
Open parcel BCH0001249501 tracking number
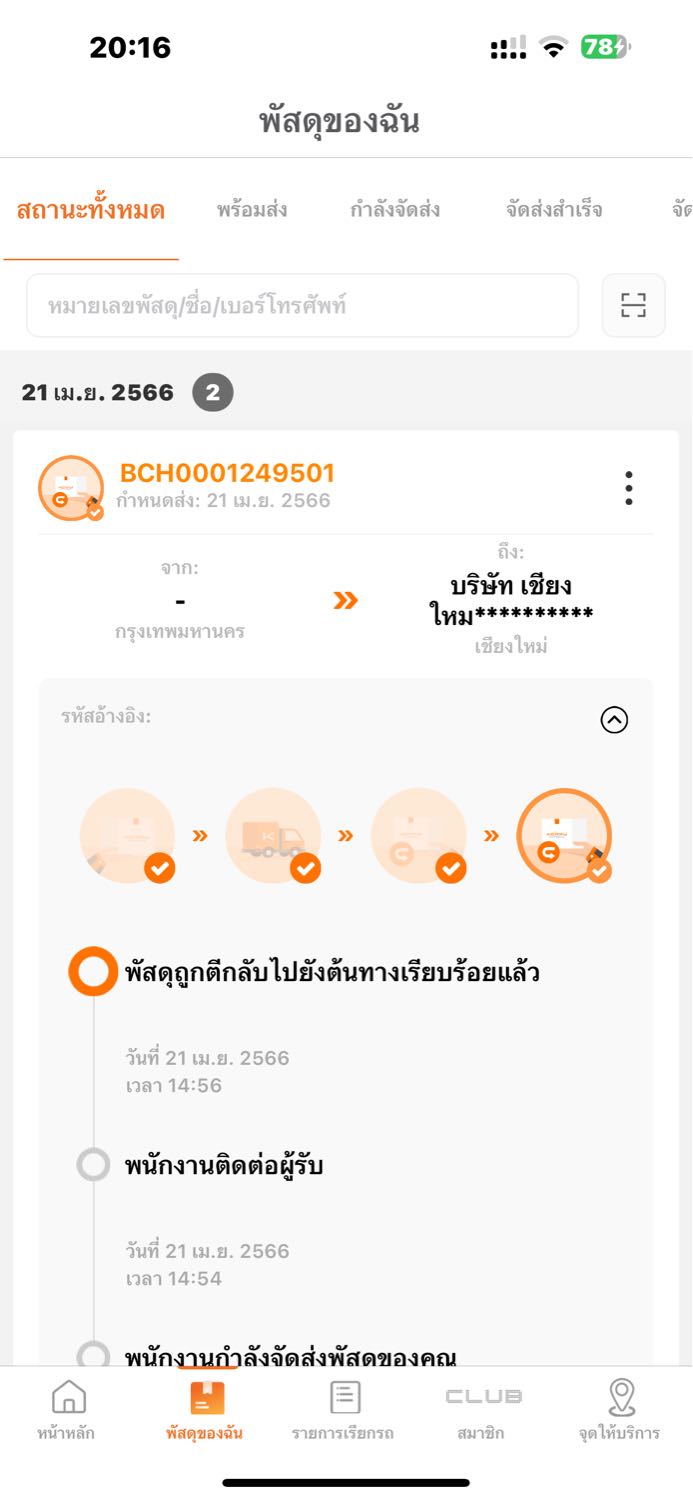tap(227, 473)
